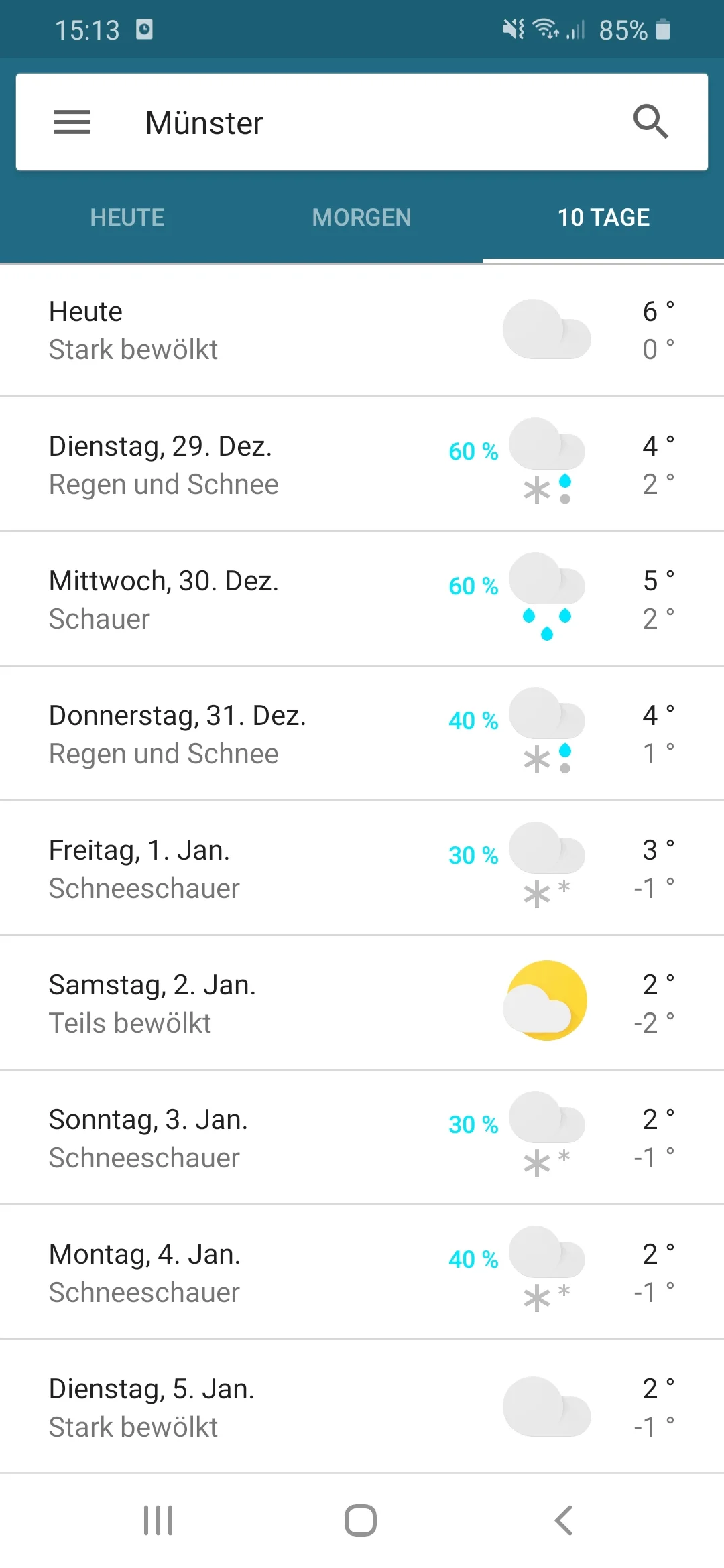Open the MORGEN tab
Image resolution: width=724 pixels, height=1568 pixels.
pyautogui.click(x=361, y=217)
